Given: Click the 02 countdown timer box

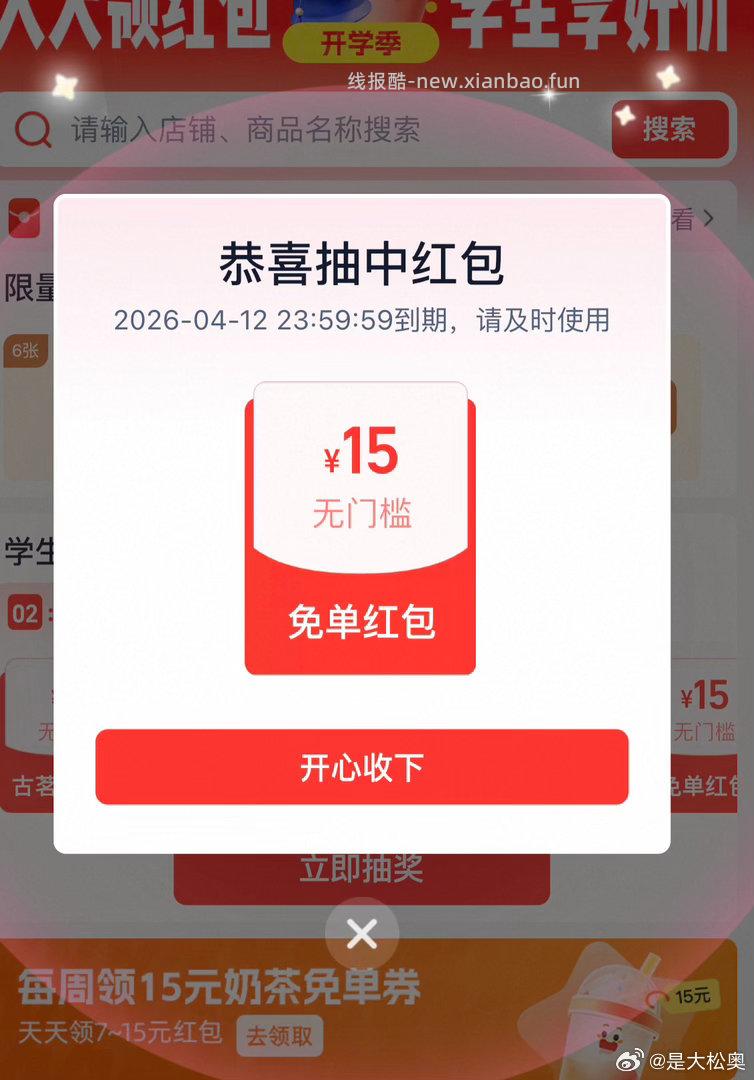Looking at the screenshot, I should click(x=25, y=613).
